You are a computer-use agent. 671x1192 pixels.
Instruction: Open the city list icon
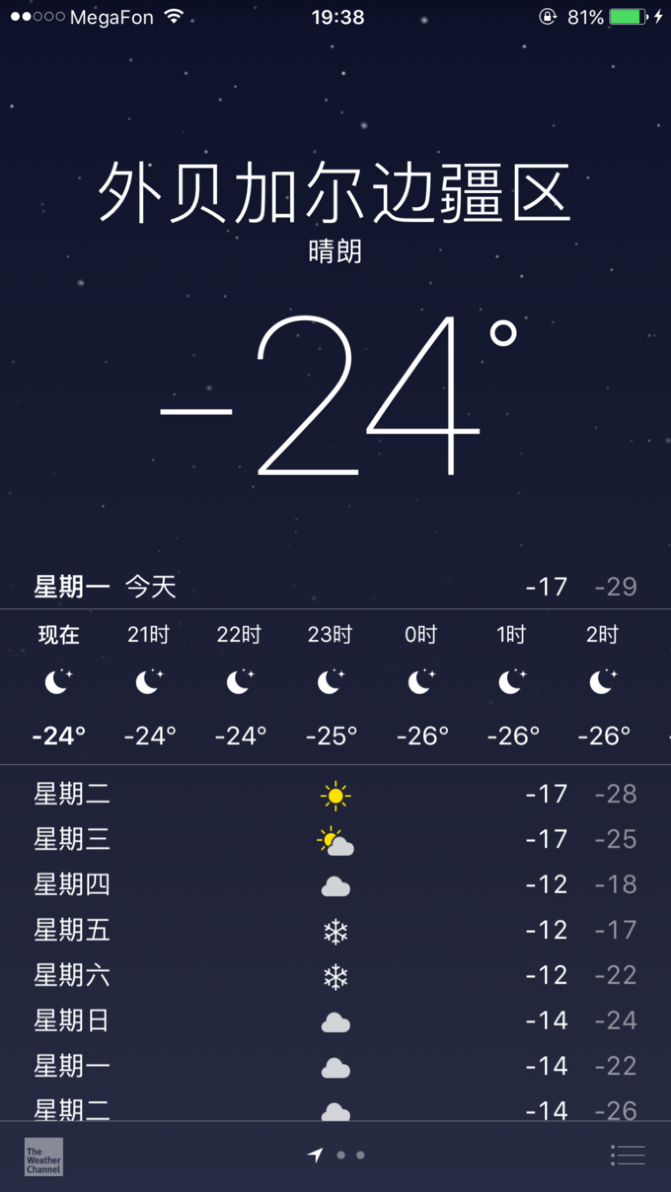[x=628, y=1155]
